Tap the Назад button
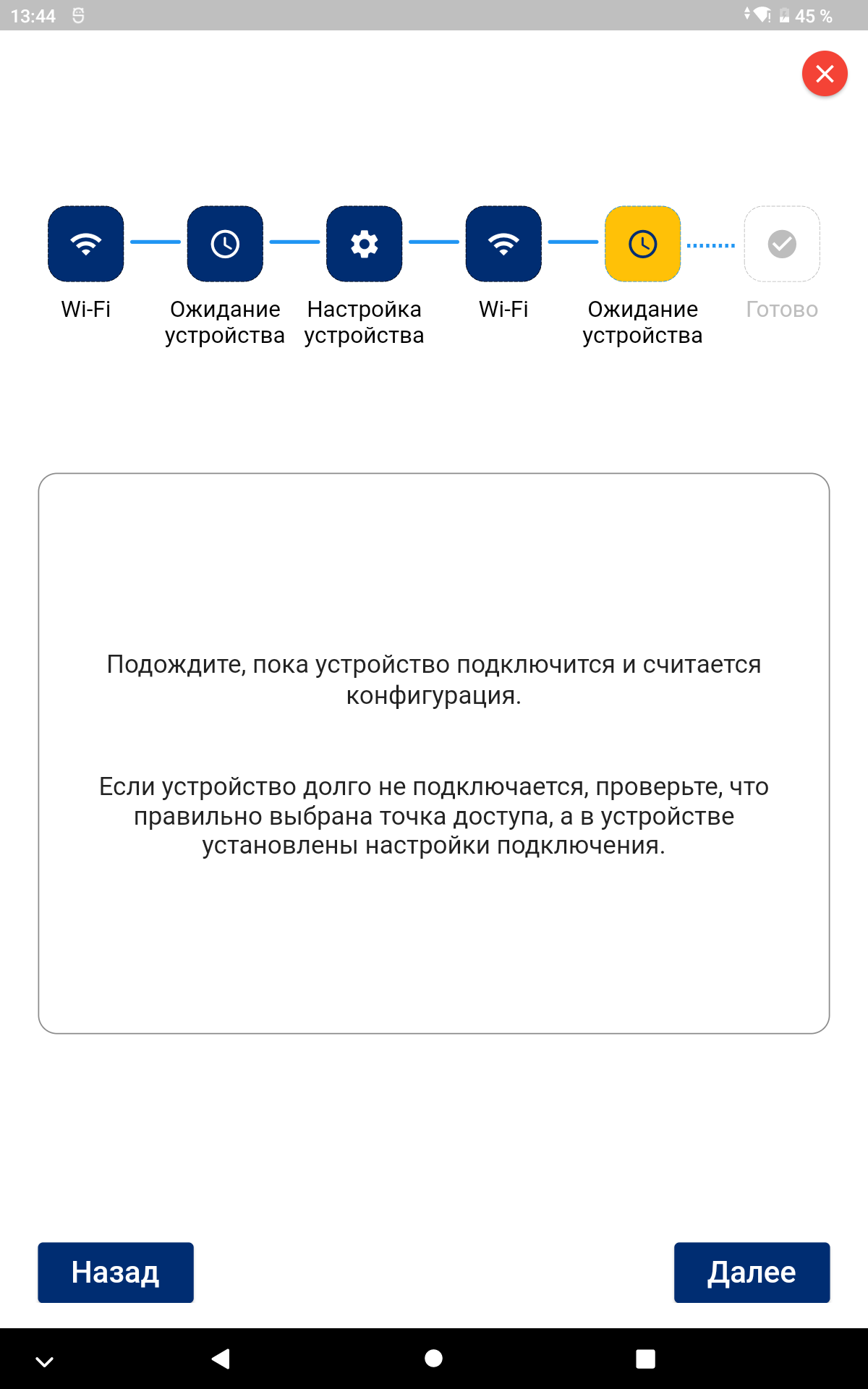The image size is (868, 1389). pyautogui.click(x=116, y=1273)
